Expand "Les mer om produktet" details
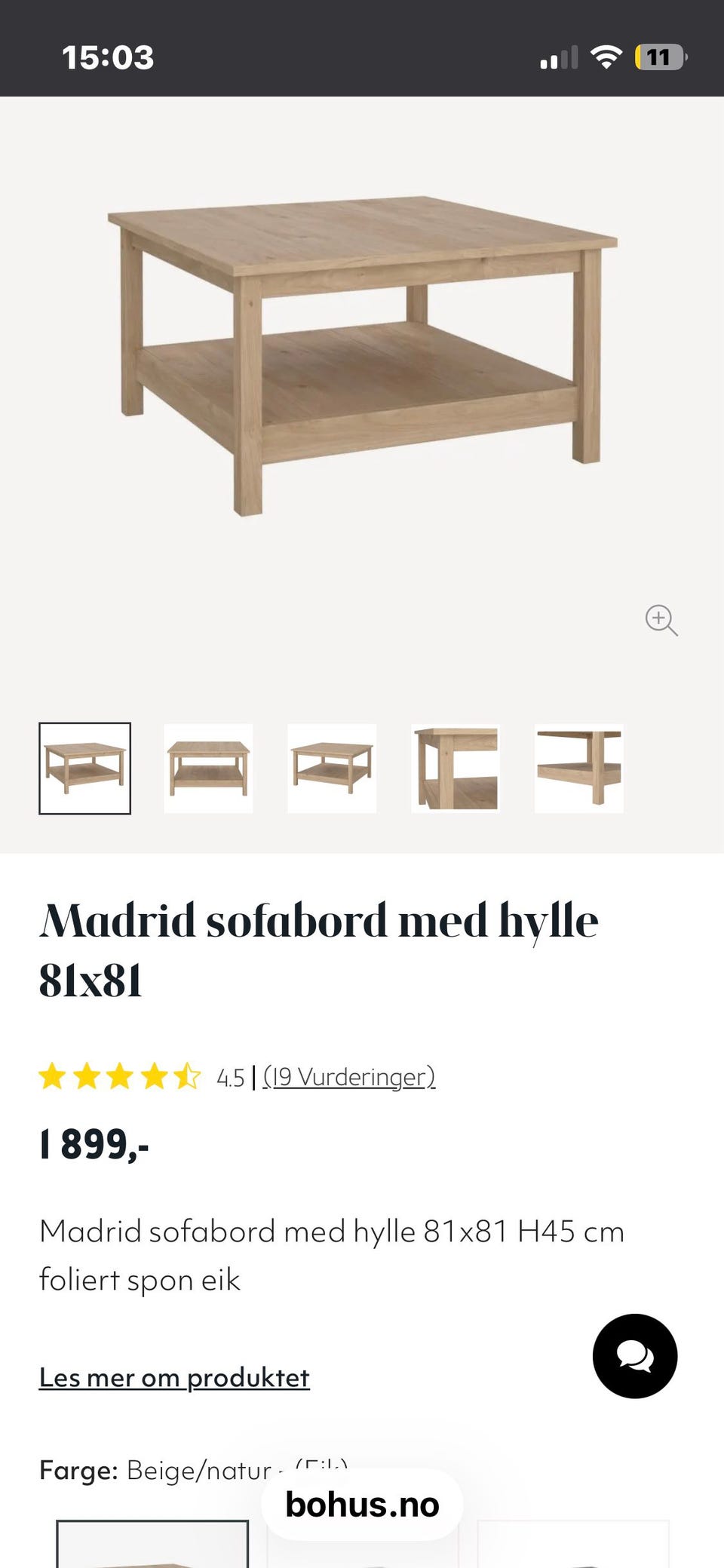 click(x=174, y=1377)
